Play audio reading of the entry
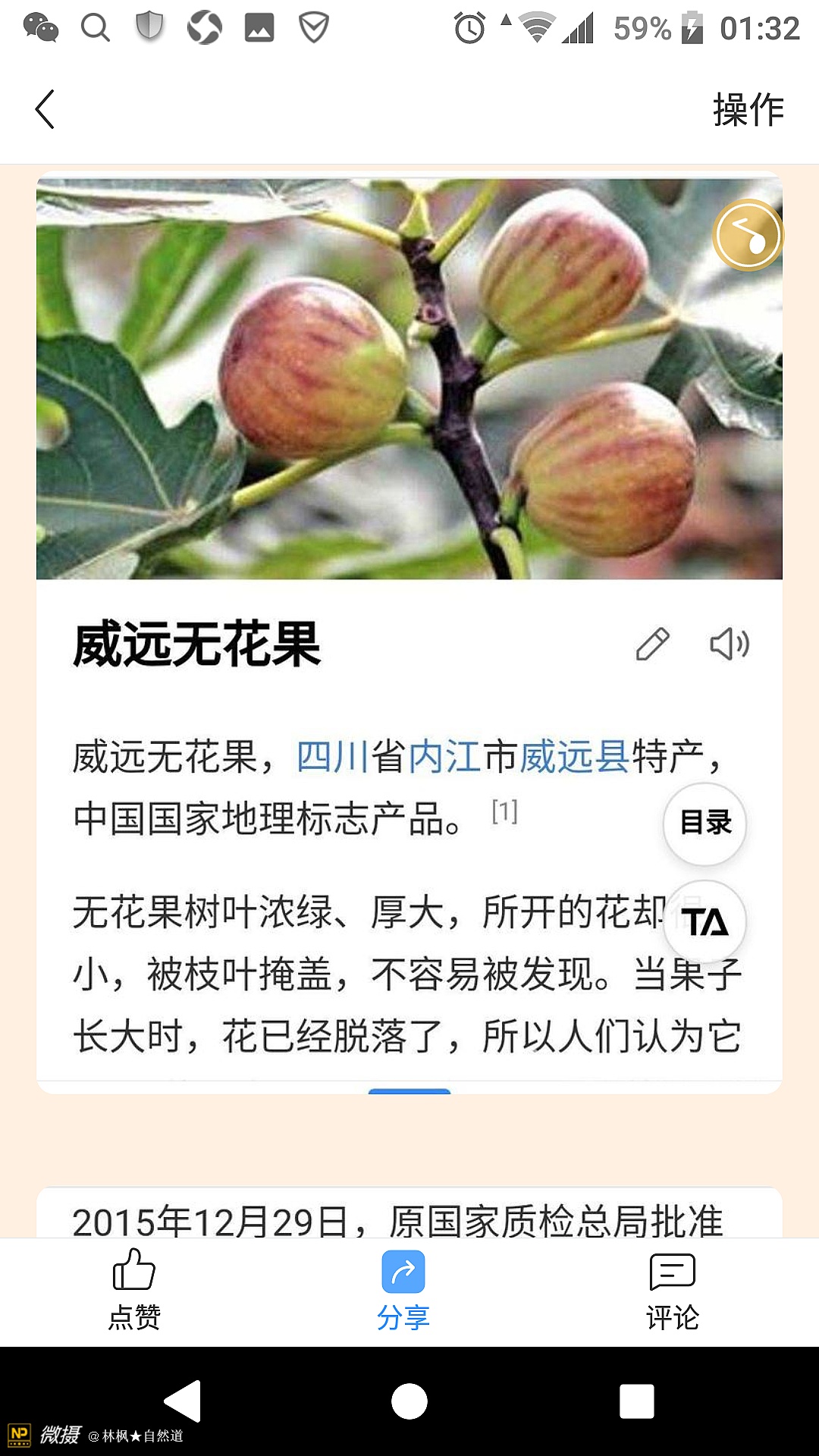This screenshot has width=819, height=1456. pos(730,645)
